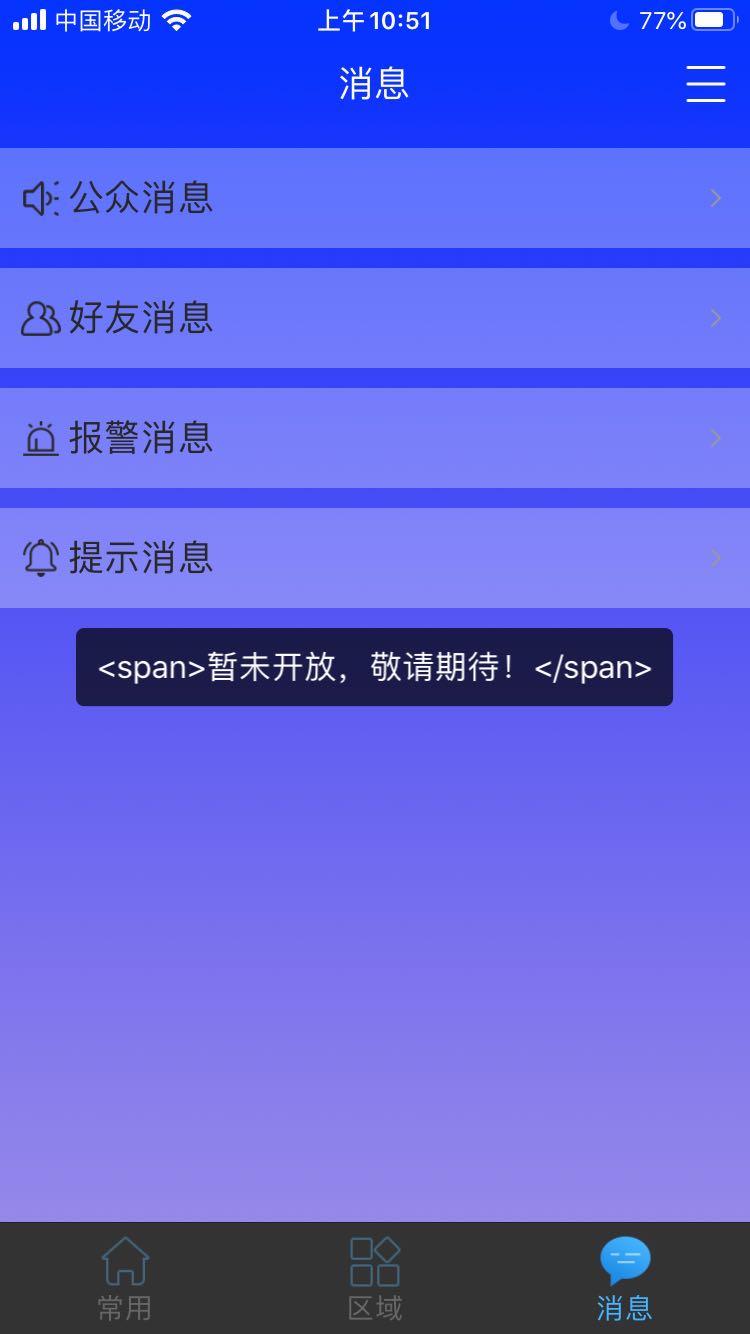Switch to the 常用 tab

[125, 1278]
